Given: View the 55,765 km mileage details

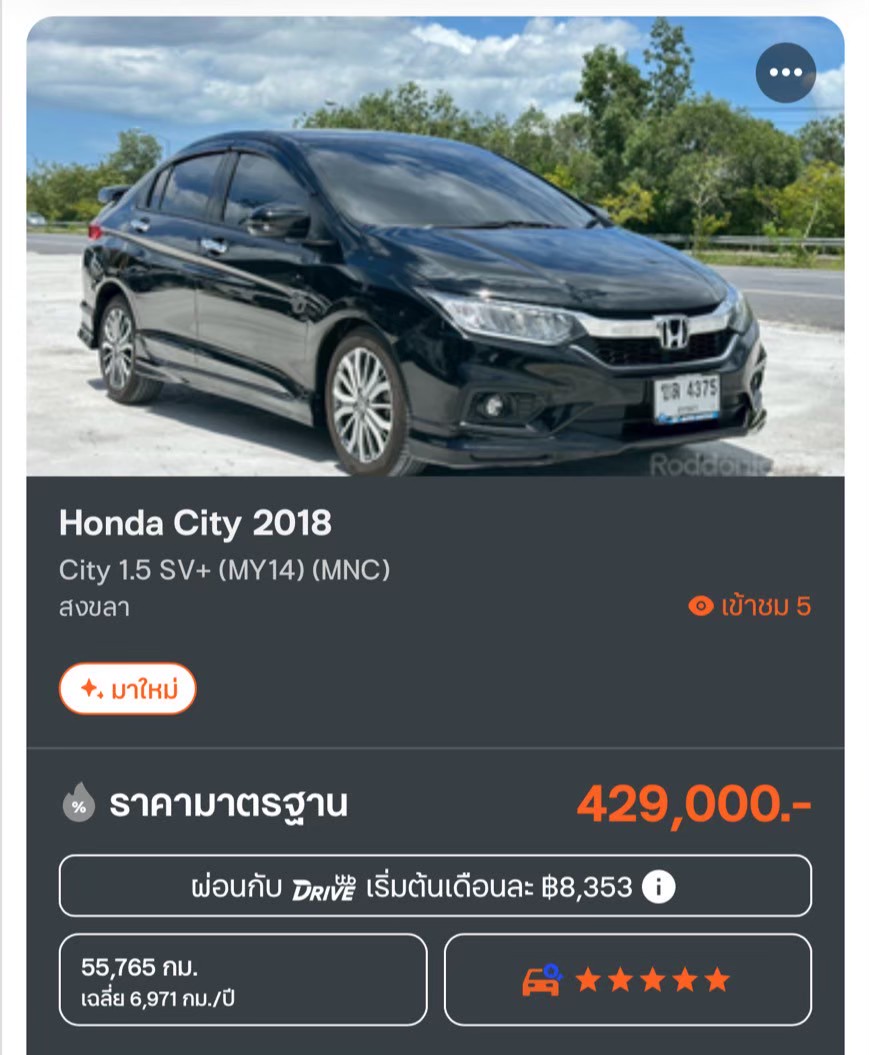Looking at the screenshot, I should pyautogui.click(x=243, y=980).
